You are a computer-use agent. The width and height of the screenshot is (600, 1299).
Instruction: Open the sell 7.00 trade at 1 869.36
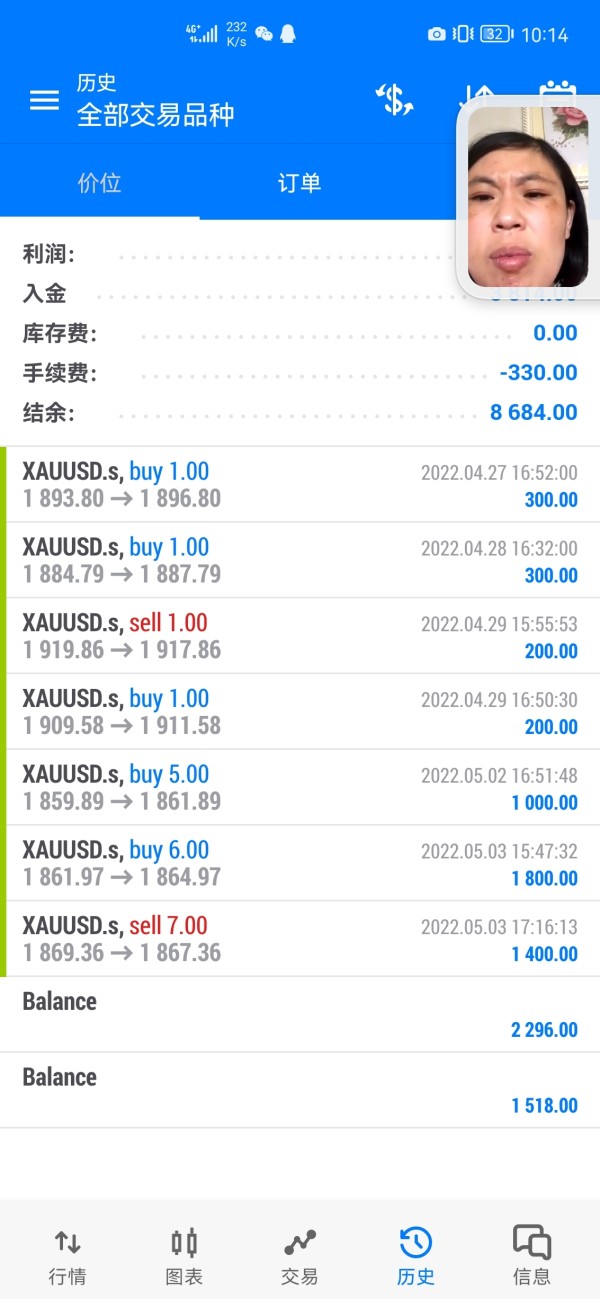300,940
